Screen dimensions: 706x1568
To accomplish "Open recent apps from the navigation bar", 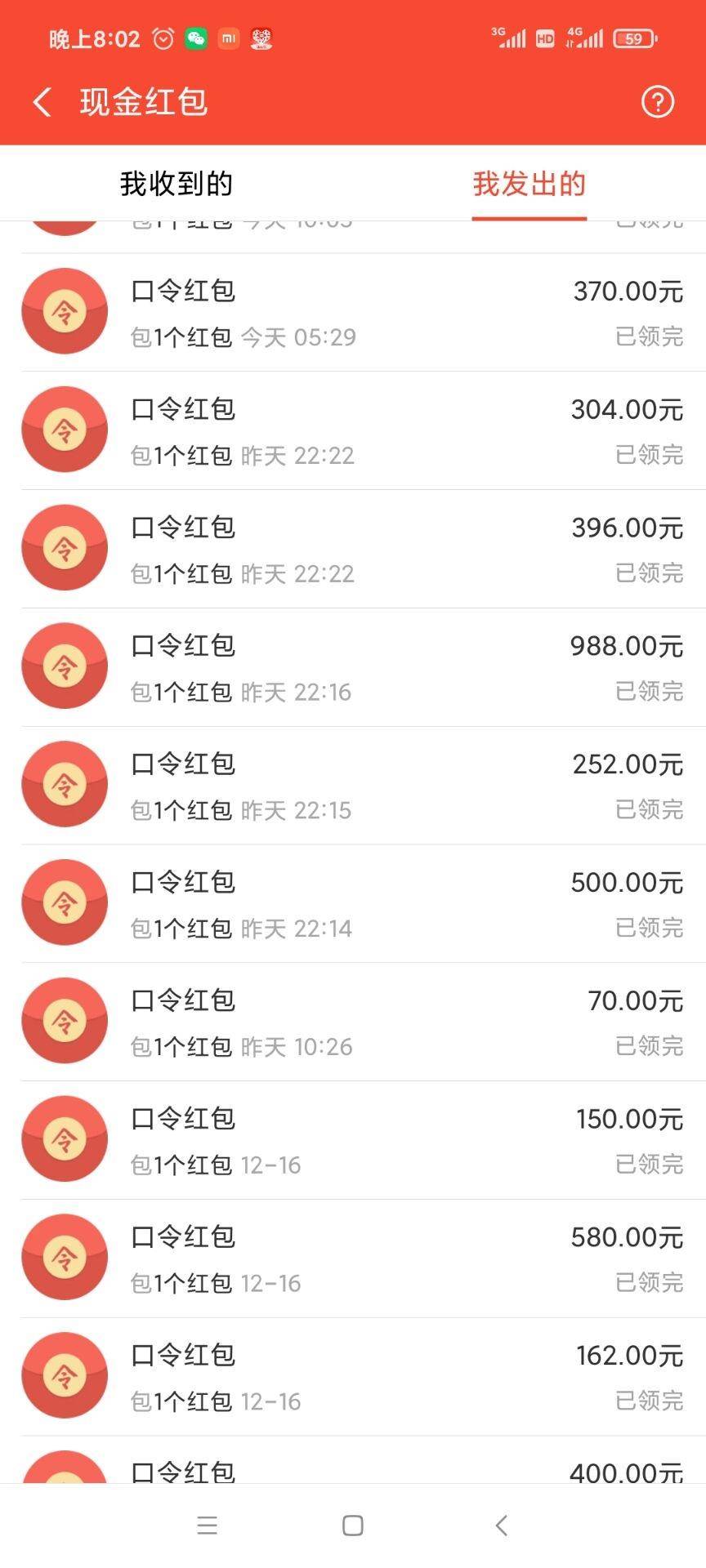I will pyautogui.click(x=208, y=1526).
